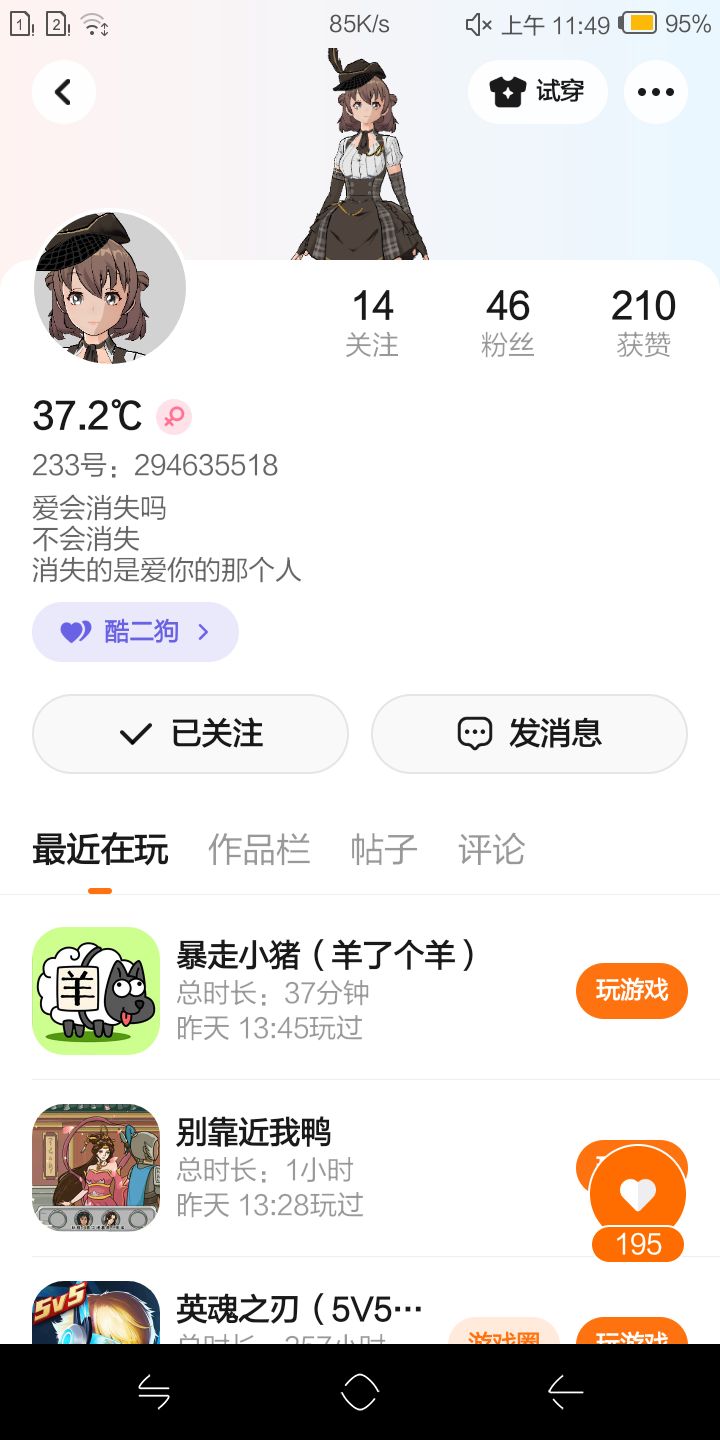Open the user's profile avatar
720x1440 pixels.
pyautogui.click(x=110, y=288)
